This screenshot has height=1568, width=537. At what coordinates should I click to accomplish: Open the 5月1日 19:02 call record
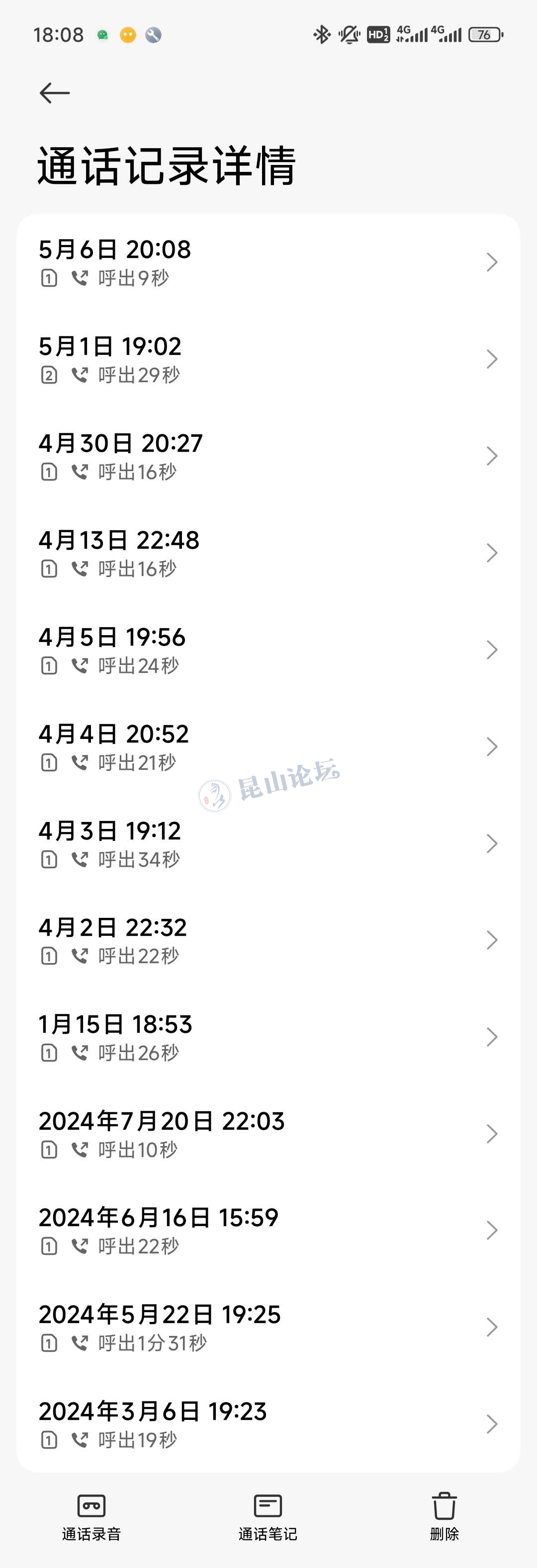pos(268,359)
